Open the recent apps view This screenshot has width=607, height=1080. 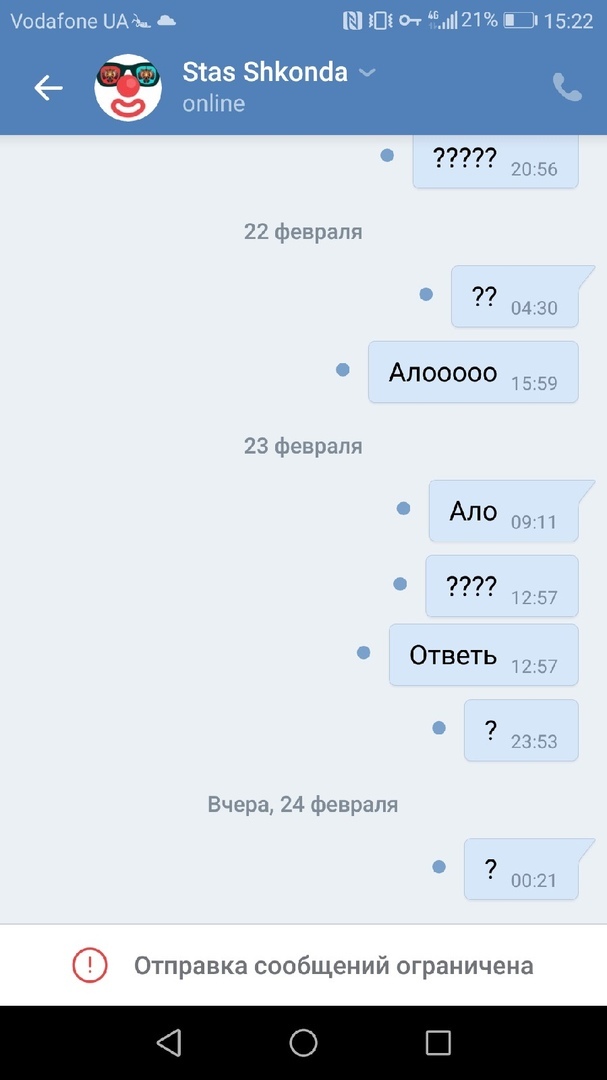pyautogui.click(x=438, y=1043)
